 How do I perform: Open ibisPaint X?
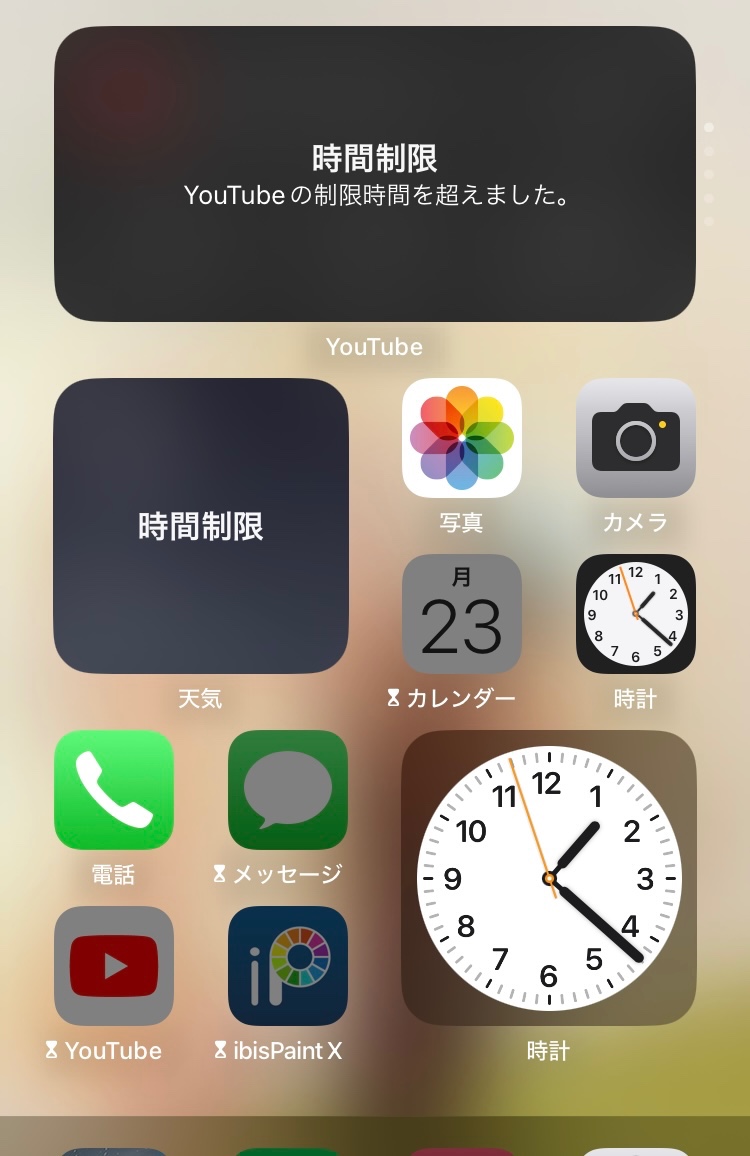(287, 966)
